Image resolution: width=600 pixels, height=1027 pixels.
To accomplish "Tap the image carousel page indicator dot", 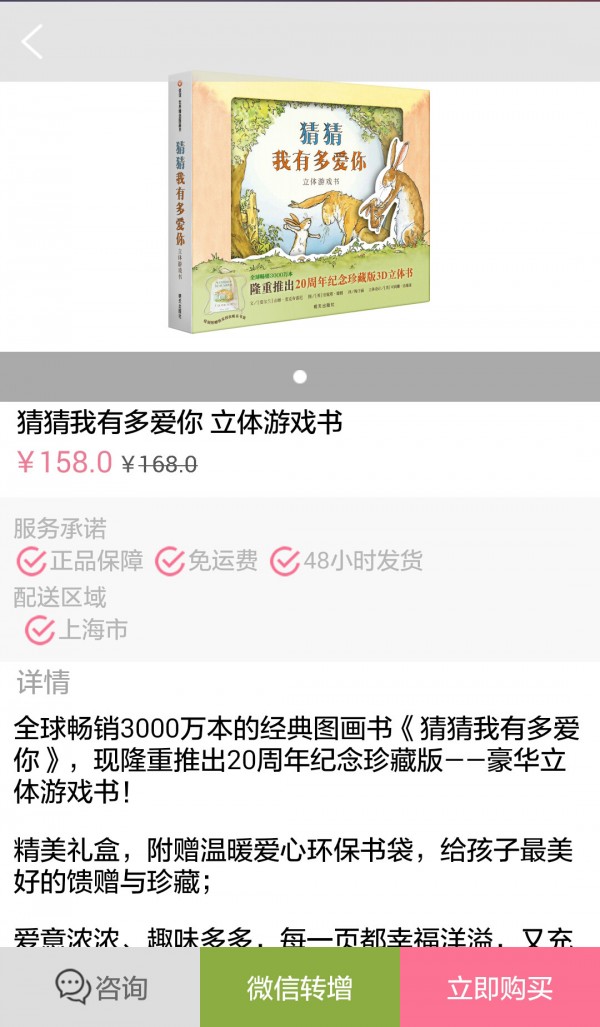I will [300, 377].
